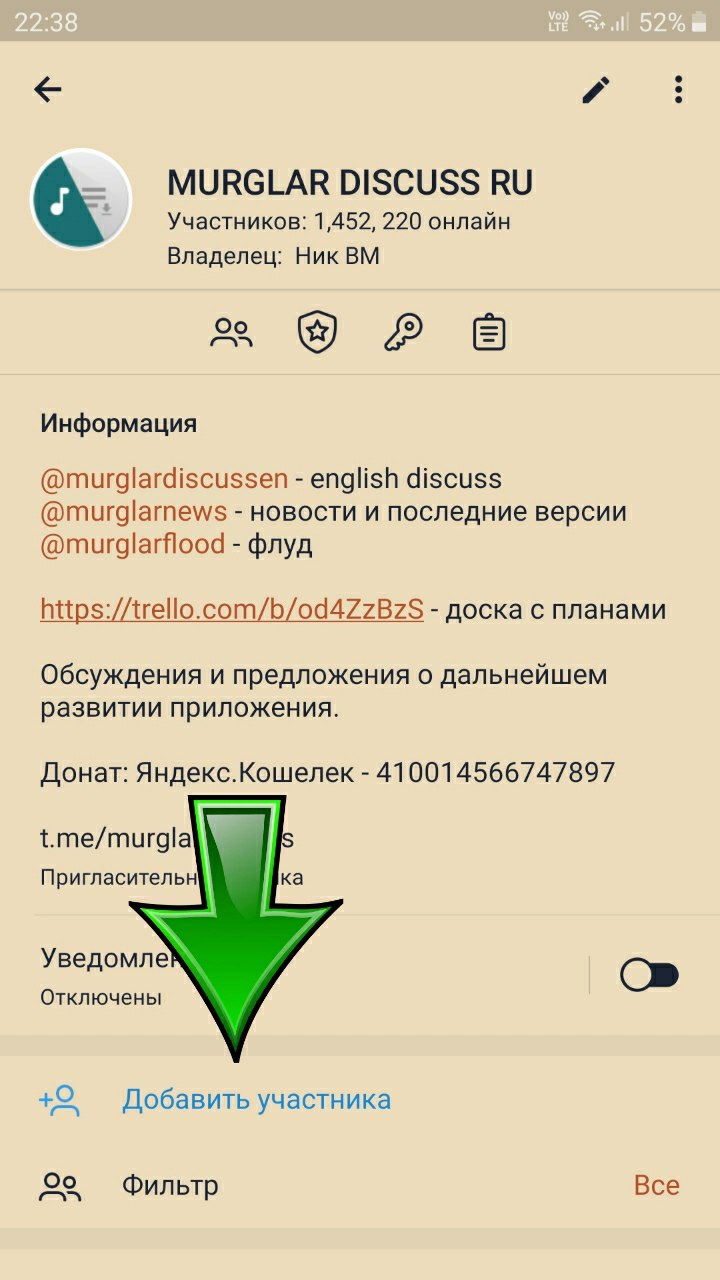This screenshot has height=1280, width=720.
Task: Edit the group with the pencil icon
Action: pyautogui.click(x=596, y=90)
